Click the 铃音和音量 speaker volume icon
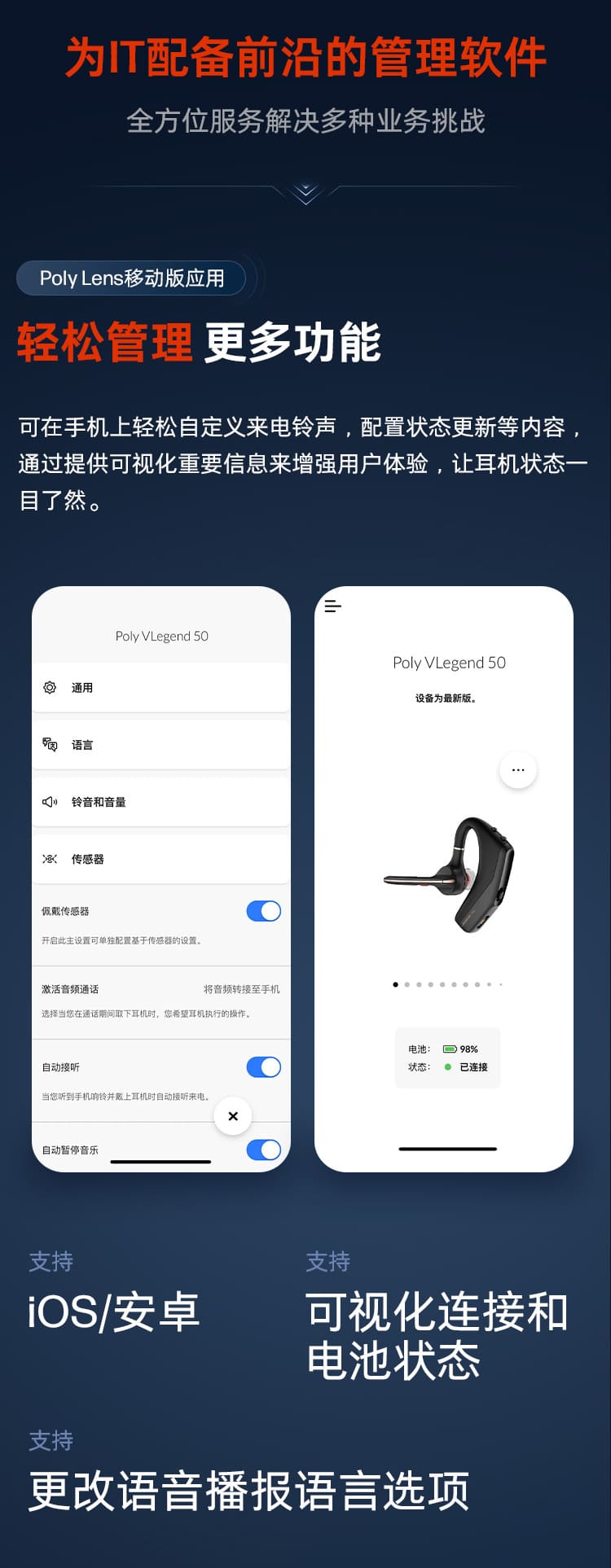 click(51, 801)
